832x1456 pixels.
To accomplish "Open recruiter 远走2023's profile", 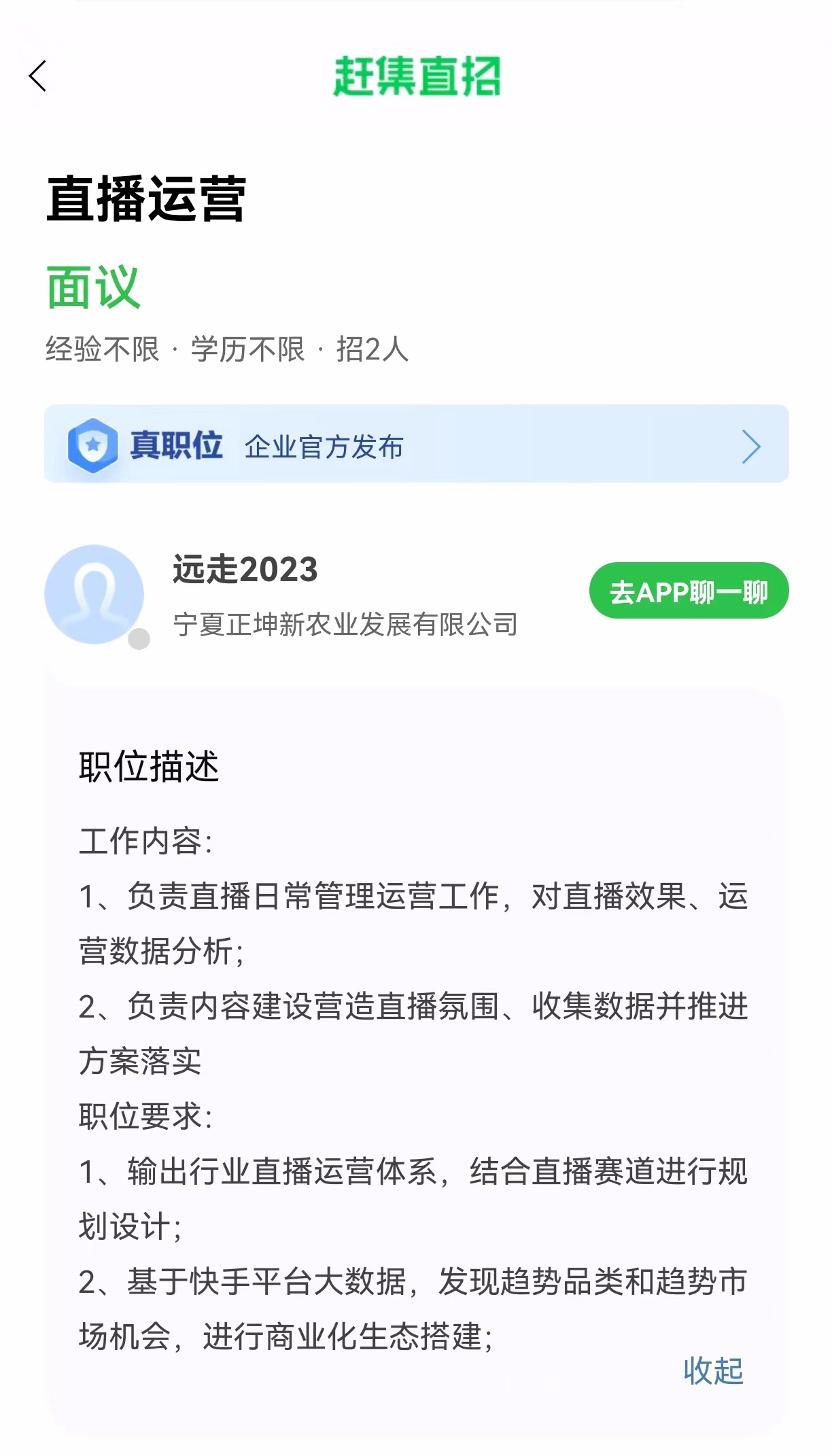I will tap(94, 595).
